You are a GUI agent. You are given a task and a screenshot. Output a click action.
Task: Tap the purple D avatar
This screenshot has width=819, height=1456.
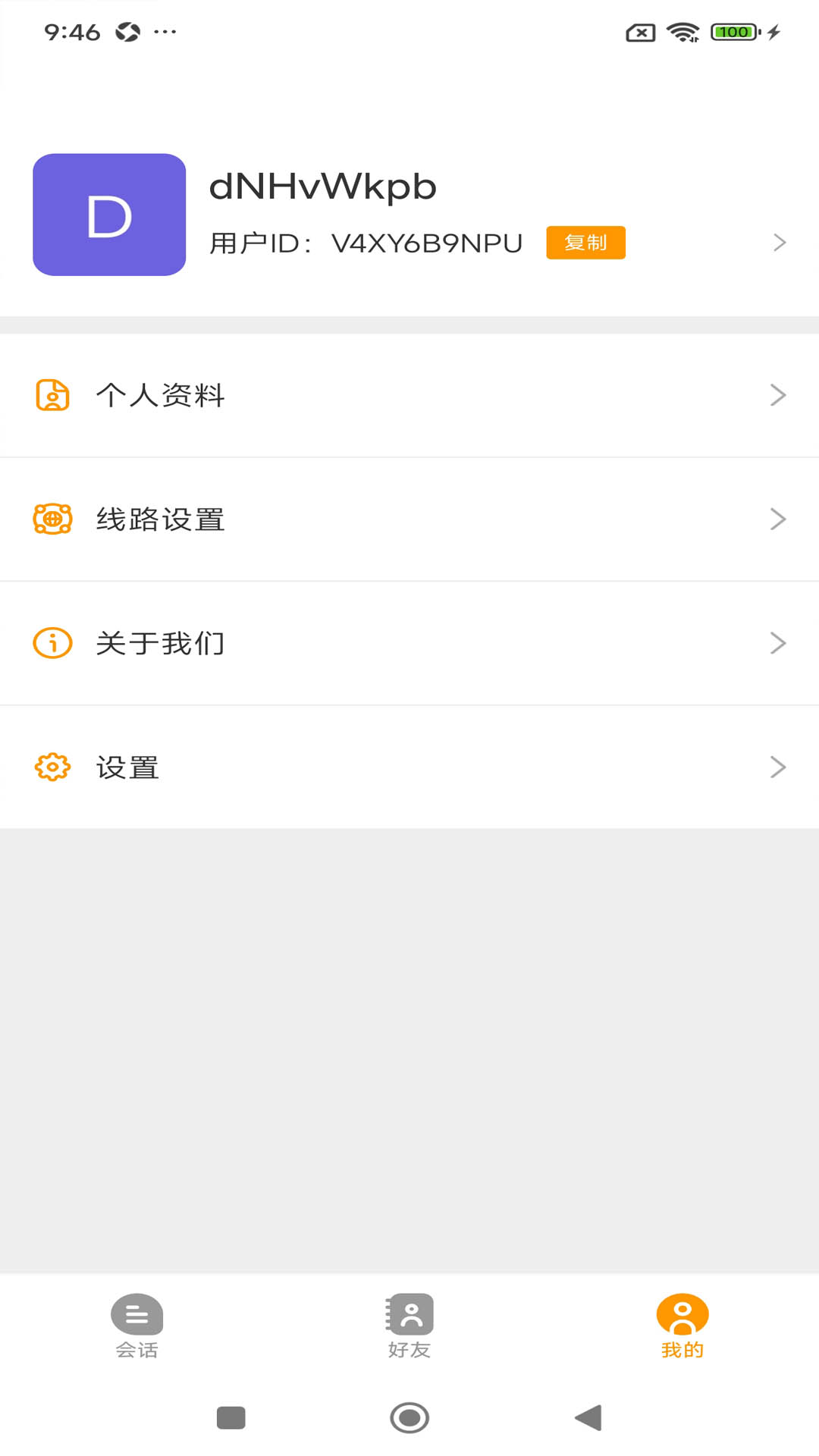[109, 214]
